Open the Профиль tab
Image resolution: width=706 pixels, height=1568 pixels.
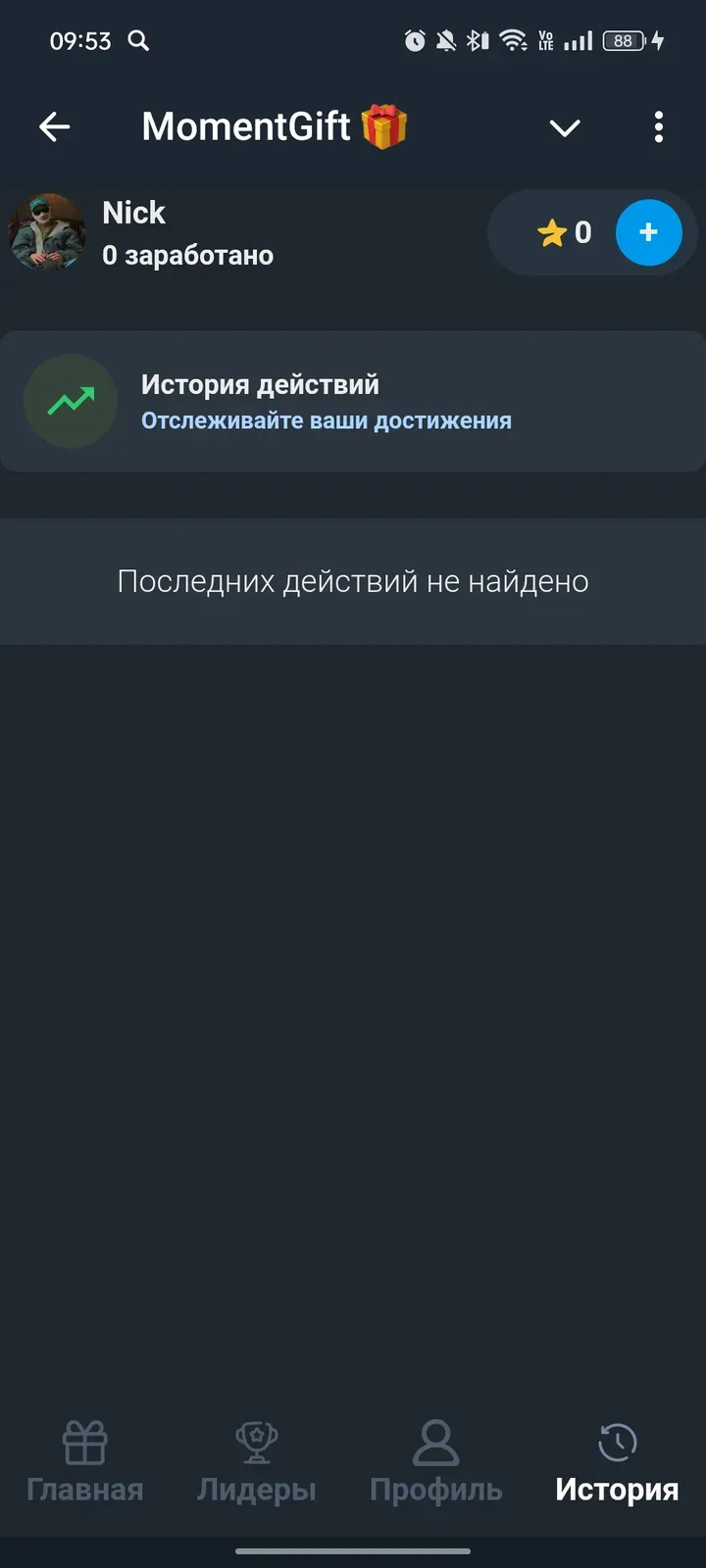point(435,1462)
